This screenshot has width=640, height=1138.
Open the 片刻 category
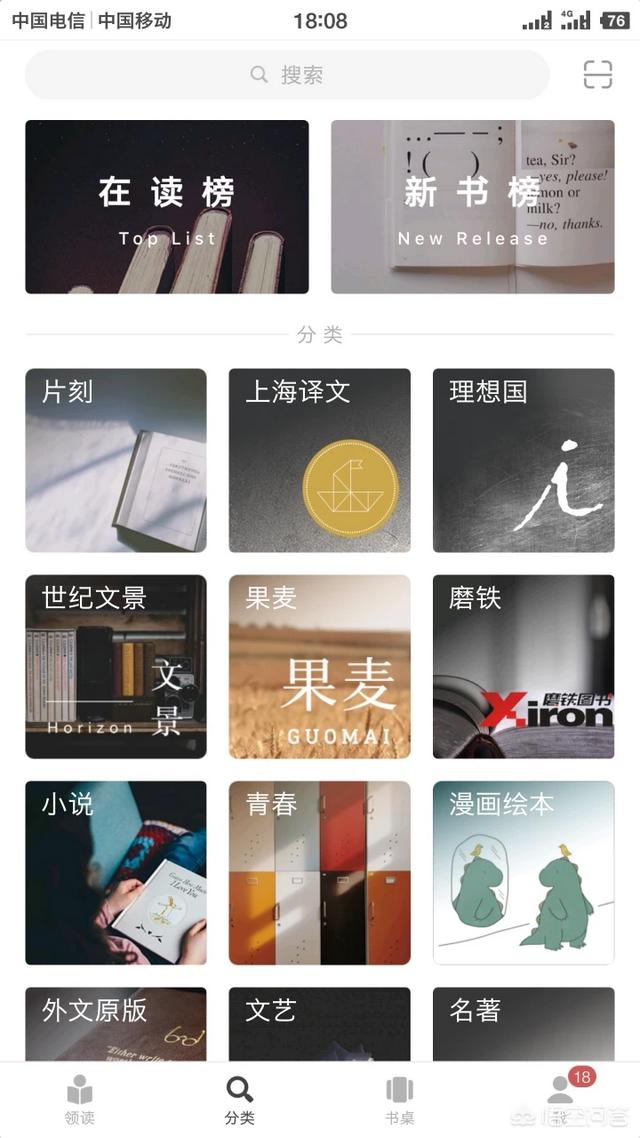pyautogui.click(x=116, y=460)
